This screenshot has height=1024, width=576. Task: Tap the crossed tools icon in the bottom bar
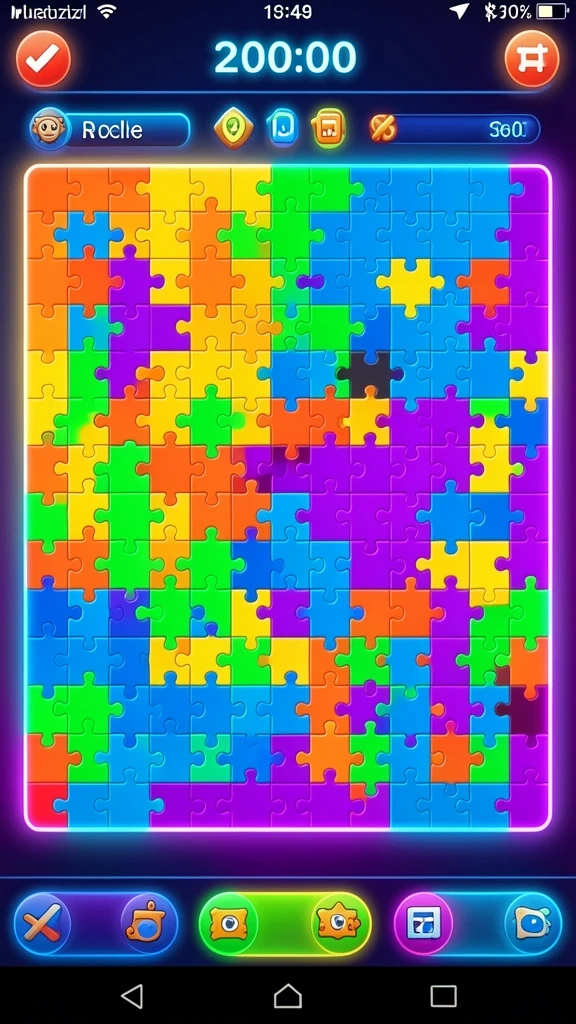(42, 923)
